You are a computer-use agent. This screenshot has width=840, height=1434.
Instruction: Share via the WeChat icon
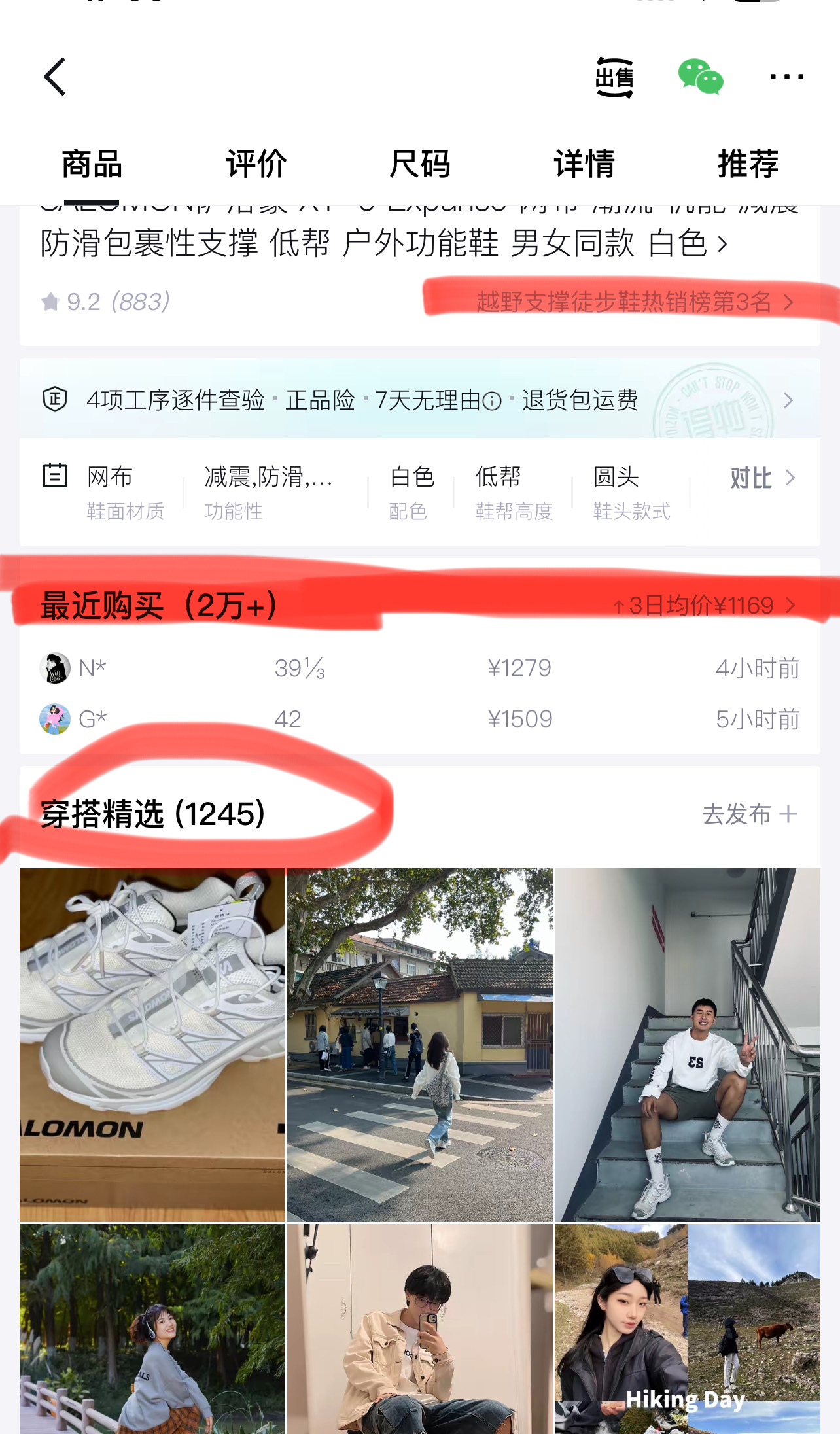[700, 77]
